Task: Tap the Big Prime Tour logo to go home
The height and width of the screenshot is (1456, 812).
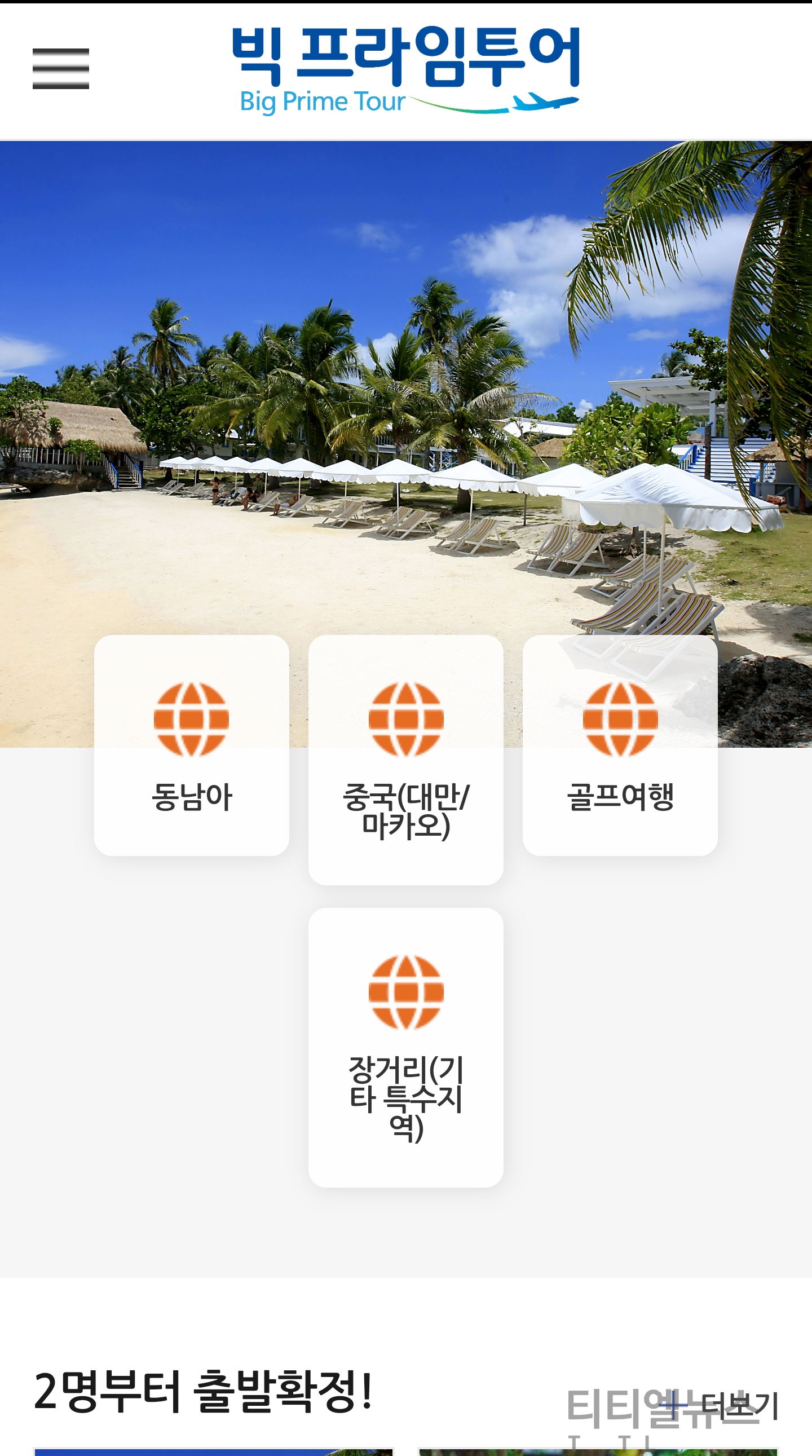Action: pyautogui.click(x=405, y=70)
